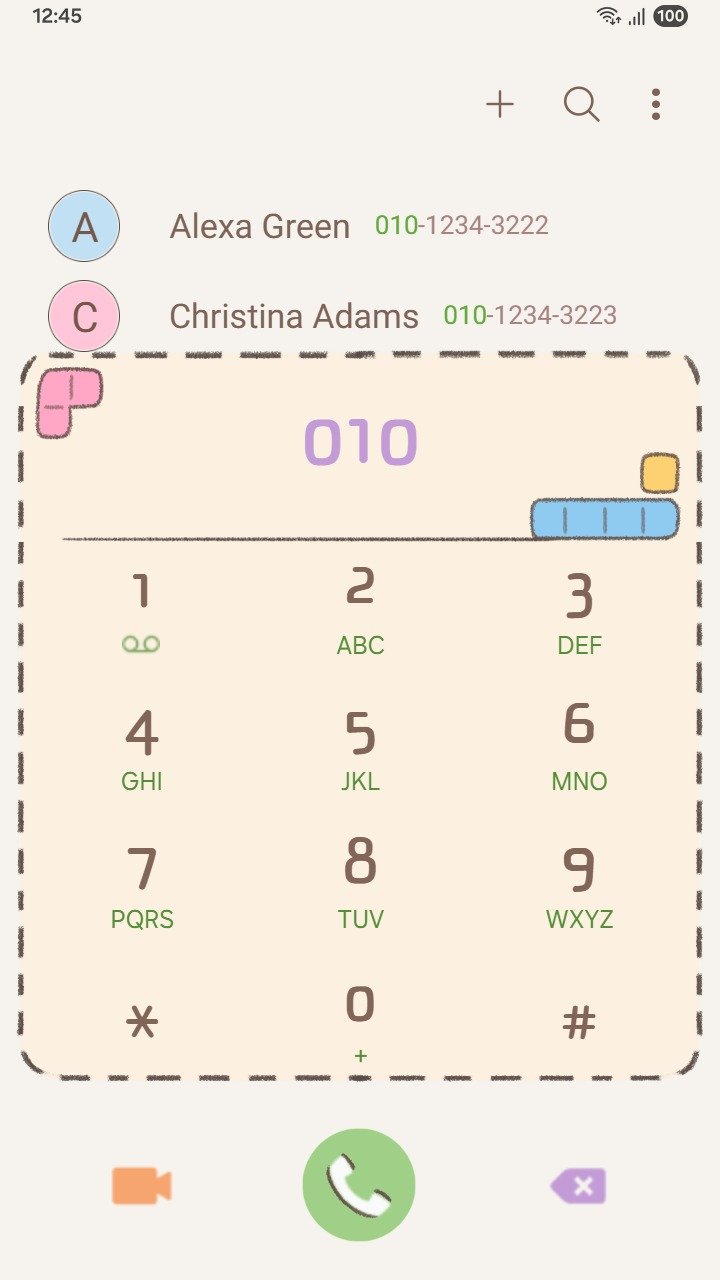
Task: Tap the asterisk key
Action: (x=141, y=1022)
